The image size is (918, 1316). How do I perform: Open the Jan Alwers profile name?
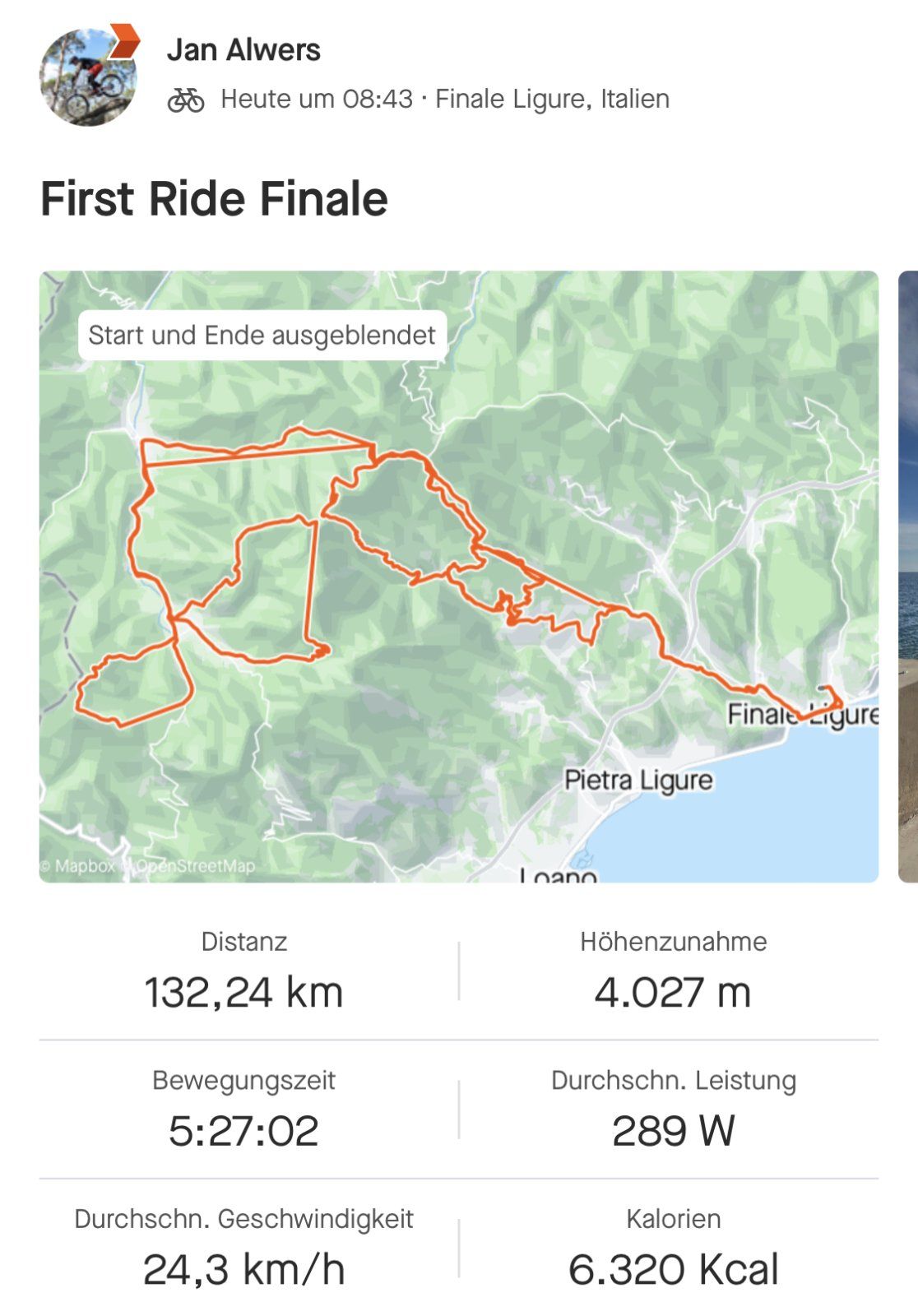pyautogui.click(x=243, y=50)
